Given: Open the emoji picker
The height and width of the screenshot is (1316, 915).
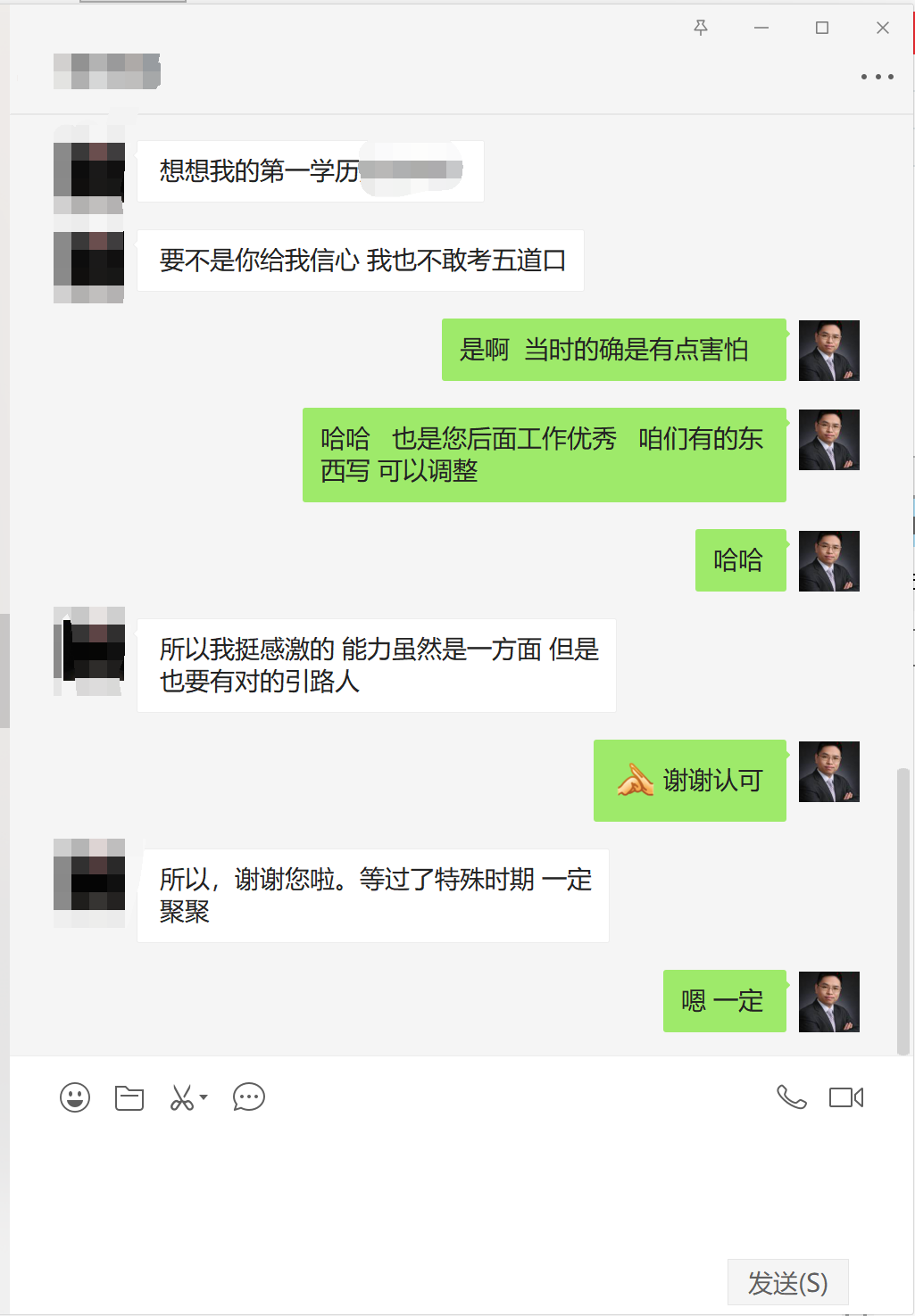Looking at the screenshot, I should tap(75, 1097).
